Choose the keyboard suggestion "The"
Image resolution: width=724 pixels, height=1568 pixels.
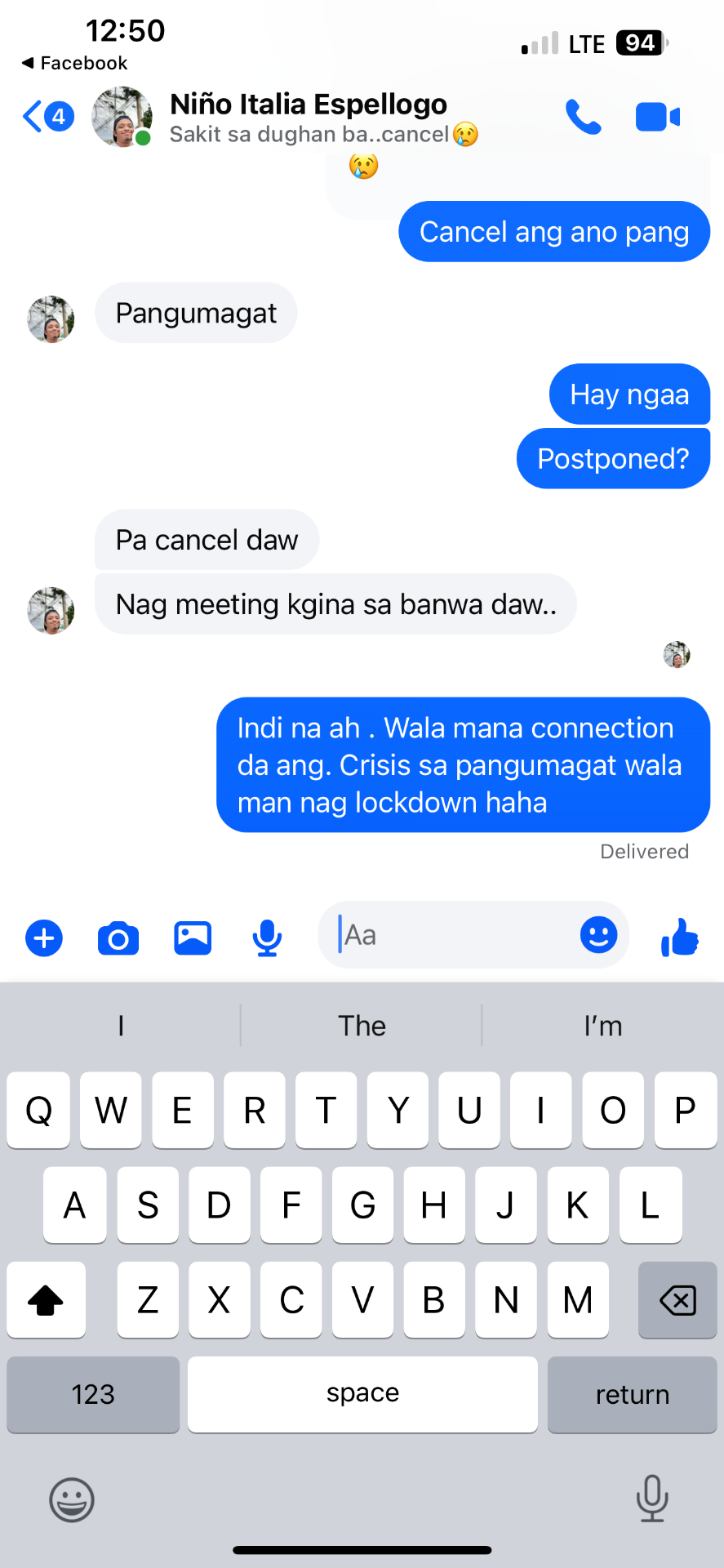pos(362,1026)
